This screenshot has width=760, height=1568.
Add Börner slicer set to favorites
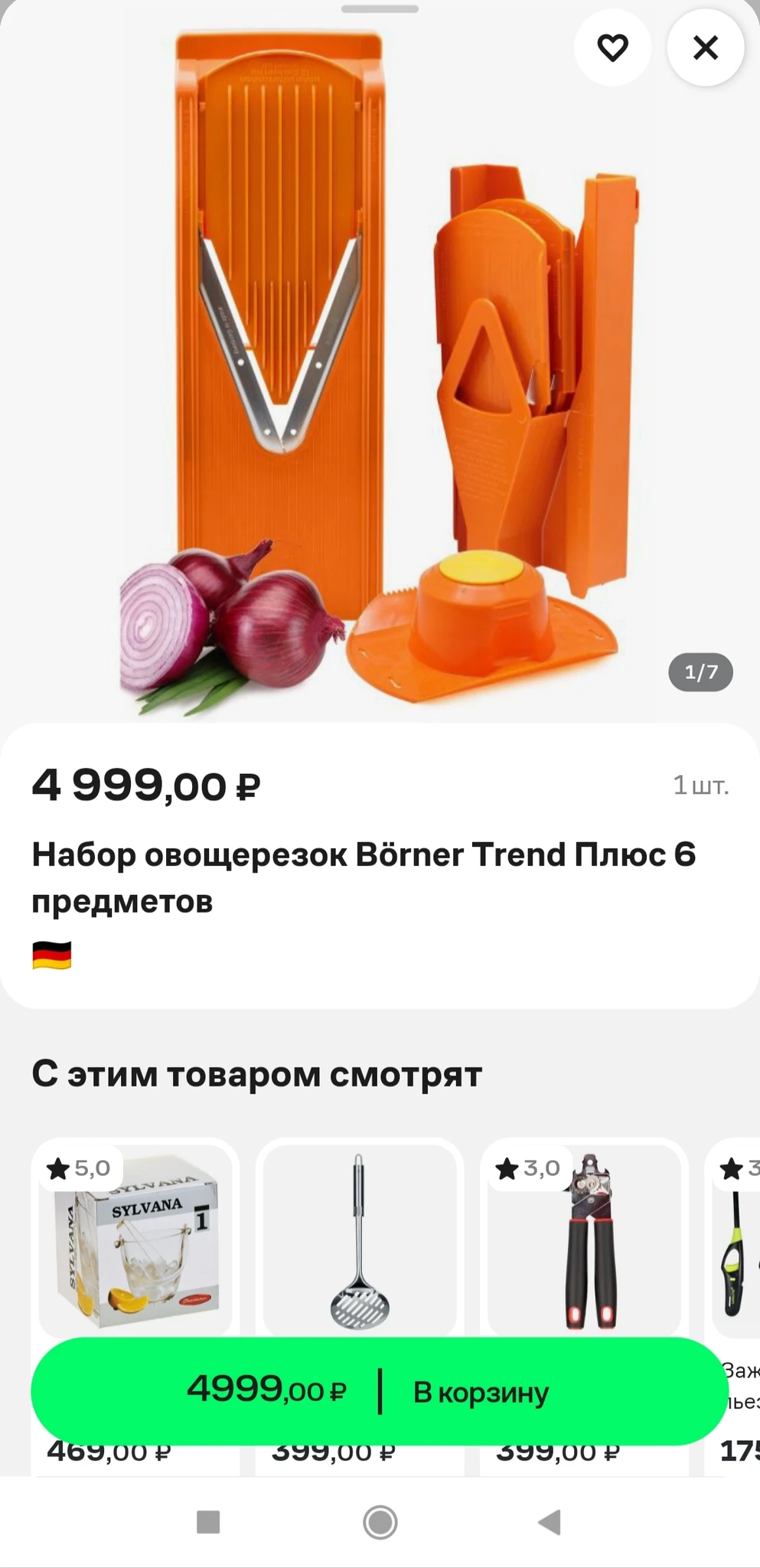click(x=612, y=48)
